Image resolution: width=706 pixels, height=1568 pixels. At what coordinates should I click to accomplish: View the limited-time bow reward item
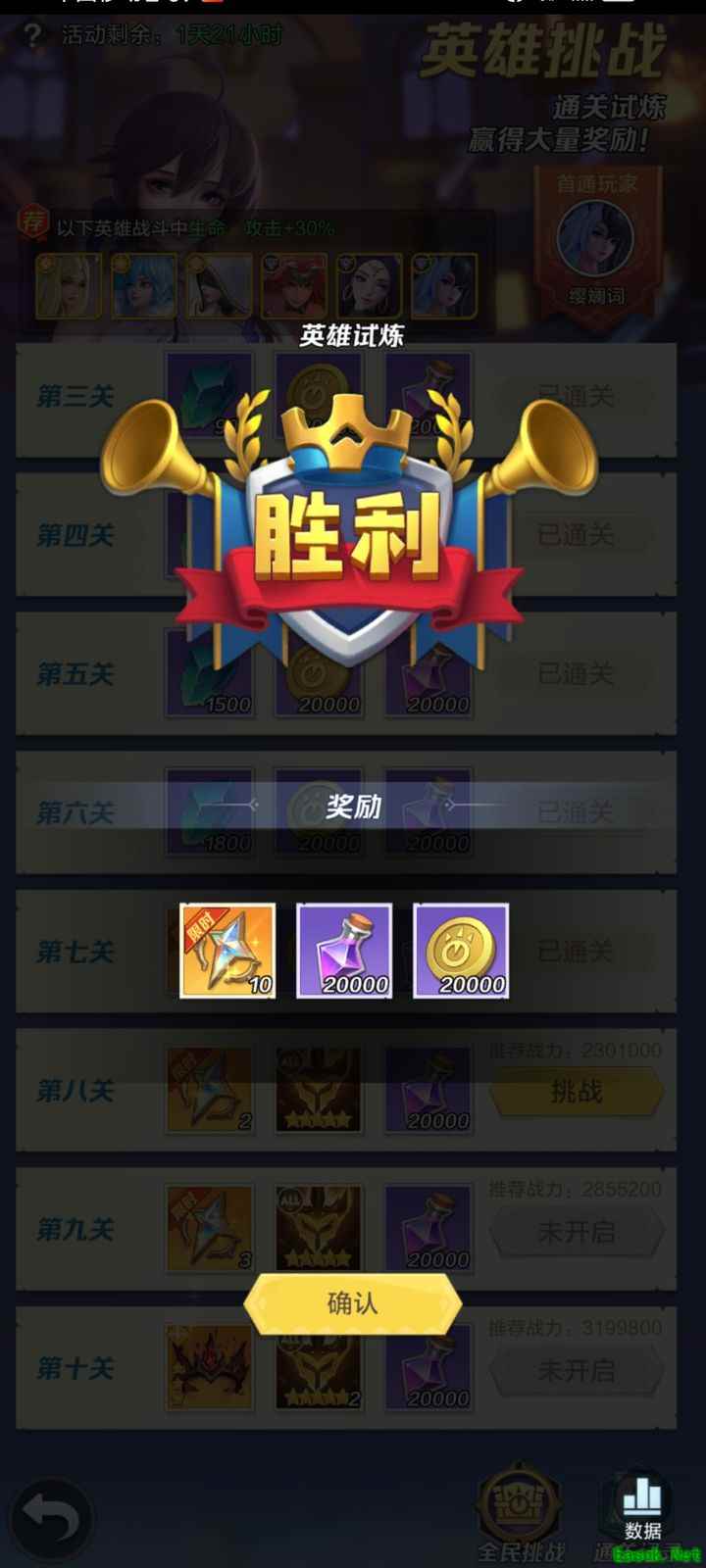point(227,951)
